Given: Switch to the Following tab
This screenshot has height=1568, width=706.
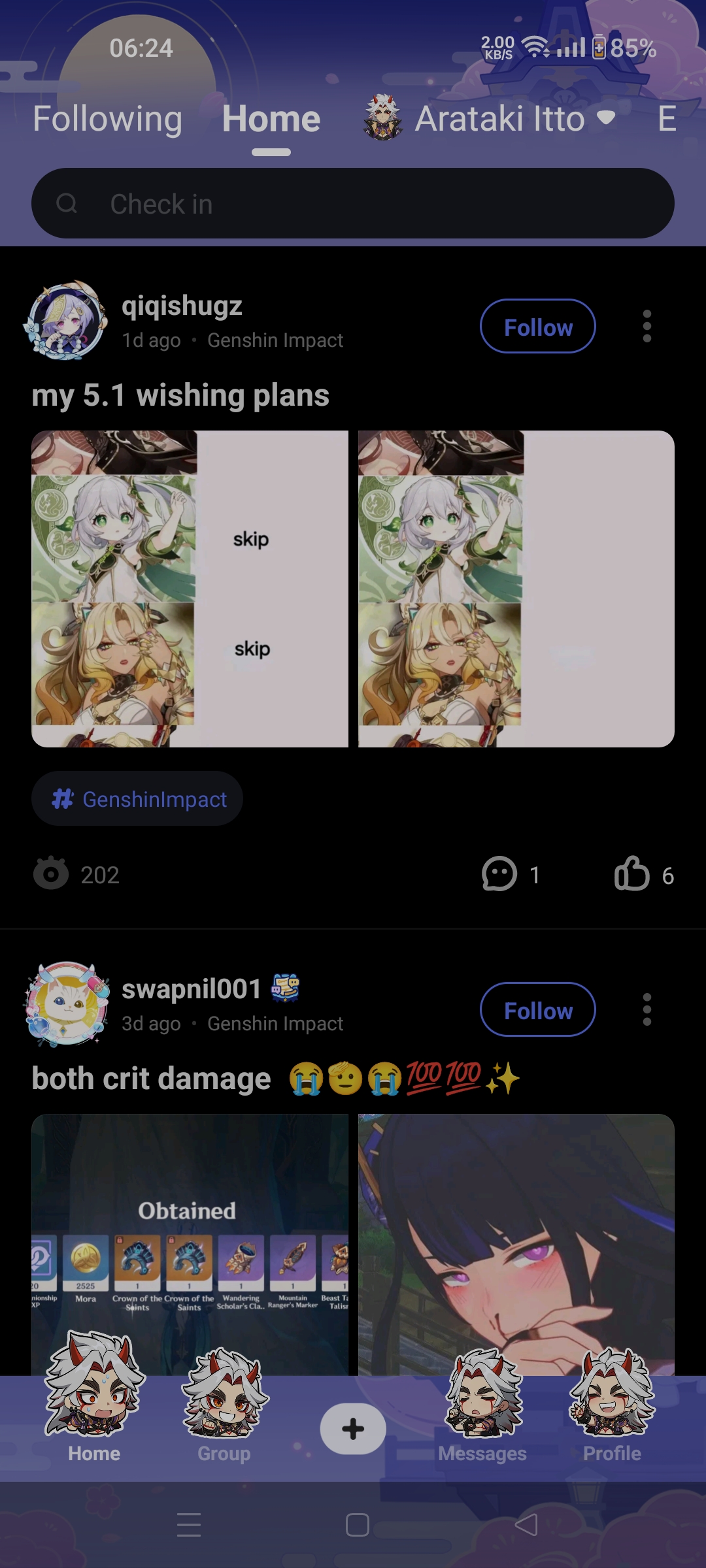Looking at the screenshot, I should pyautogui.click(x=108, y=119).
